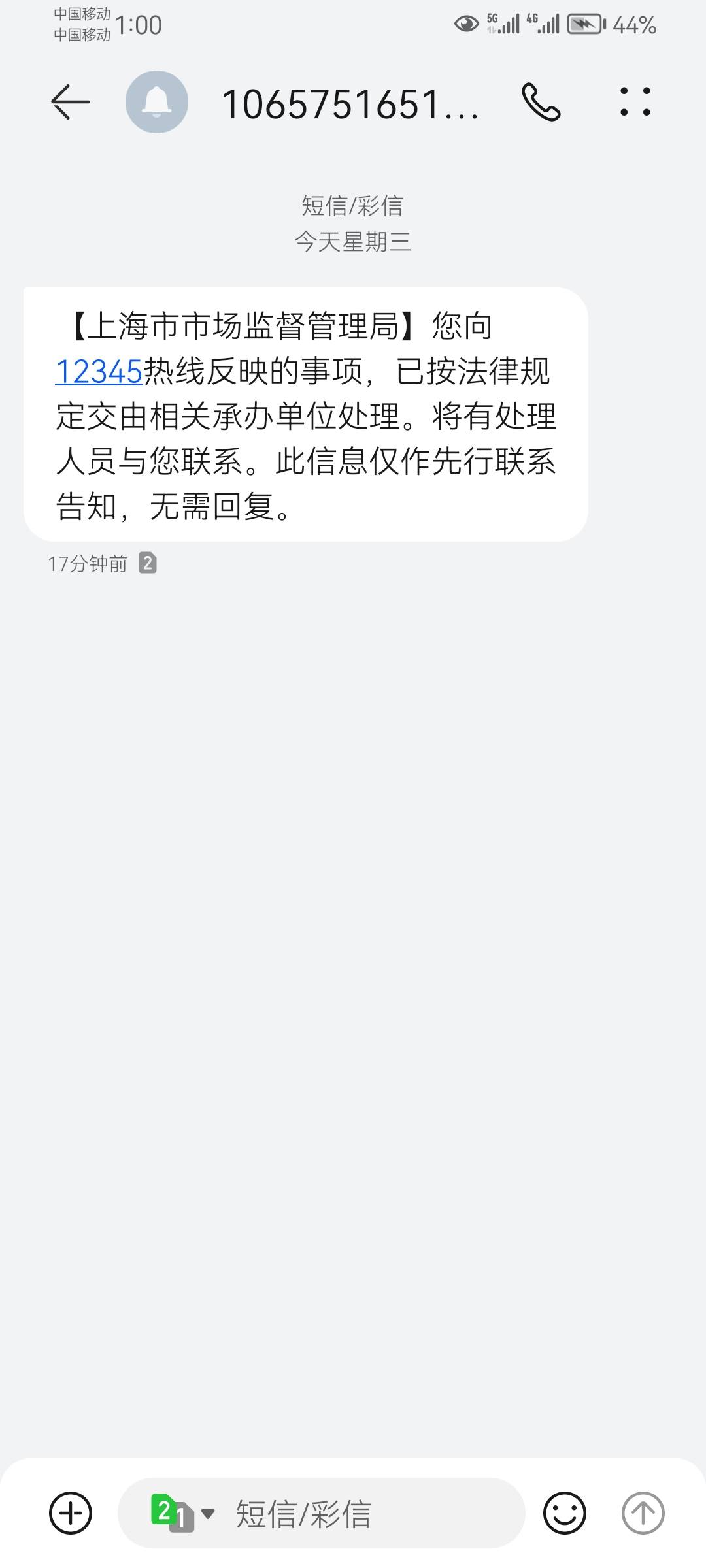Open the four-dot overflow menu

pos(635,102)
